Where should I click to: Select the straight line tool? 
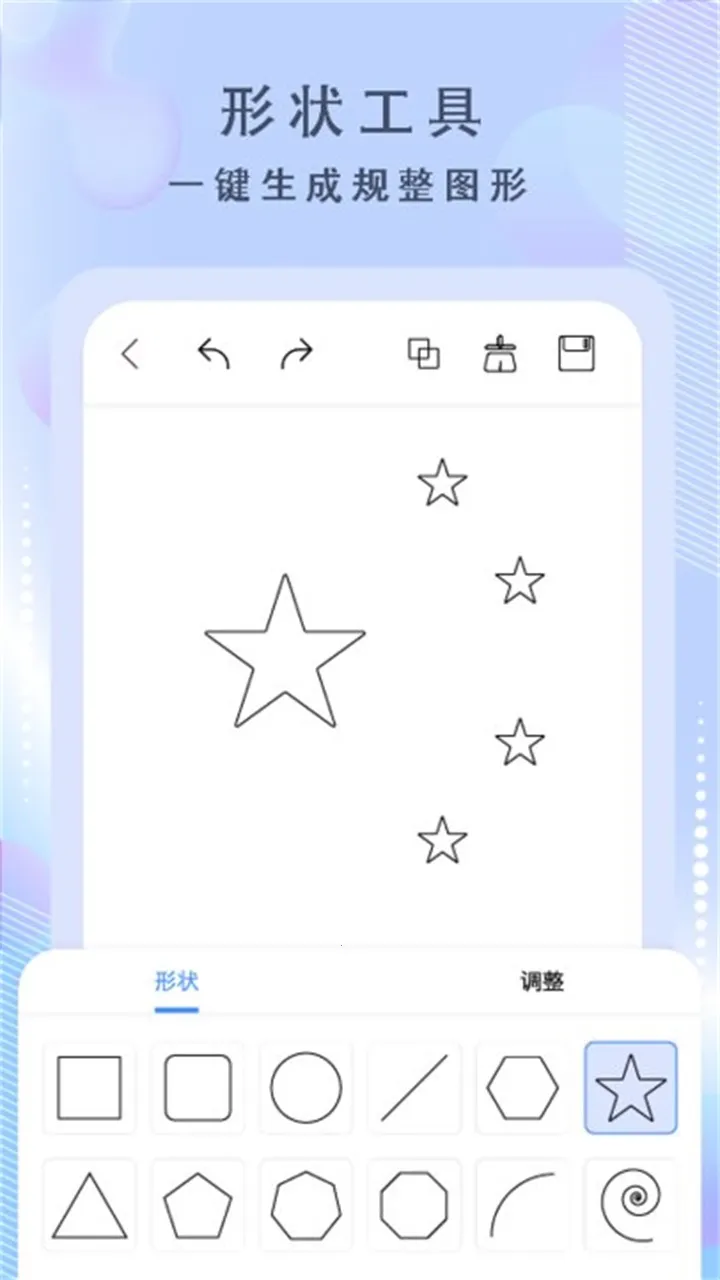414,1087
